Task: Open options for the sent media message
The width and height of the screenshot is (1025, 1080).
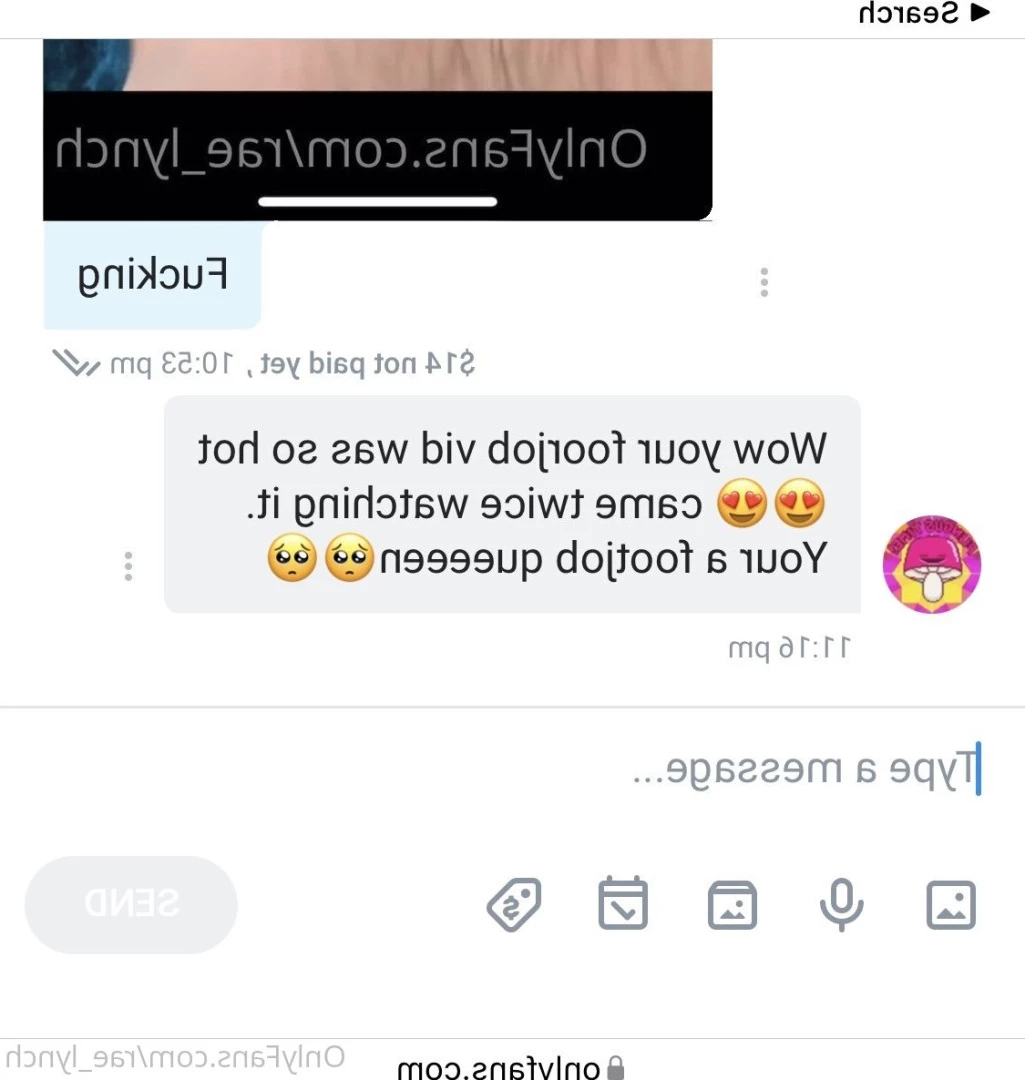Action: 764,283
